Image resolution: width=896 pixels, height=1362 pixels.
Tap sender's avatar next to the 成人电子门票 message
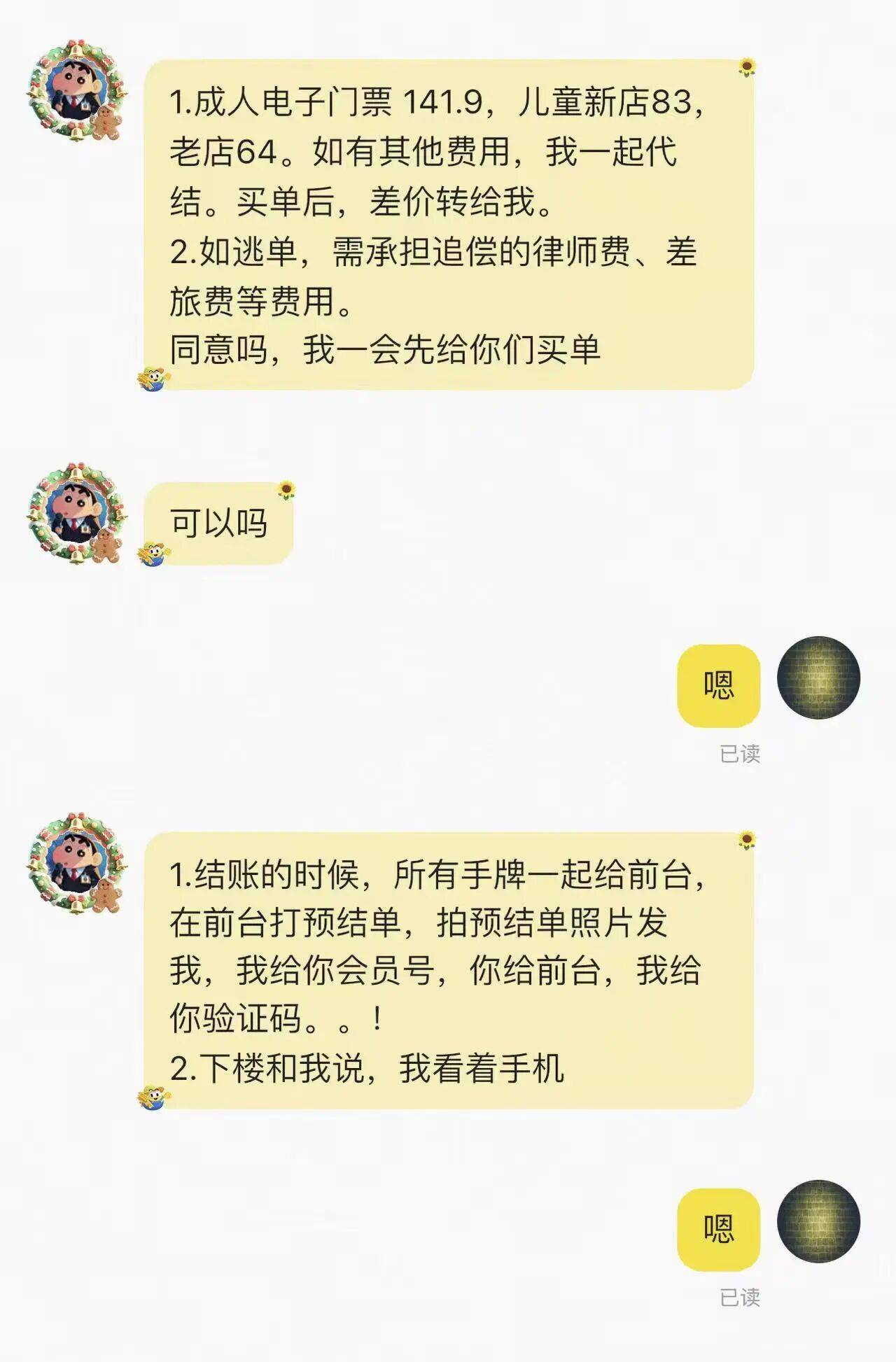[x=76, y=90]
